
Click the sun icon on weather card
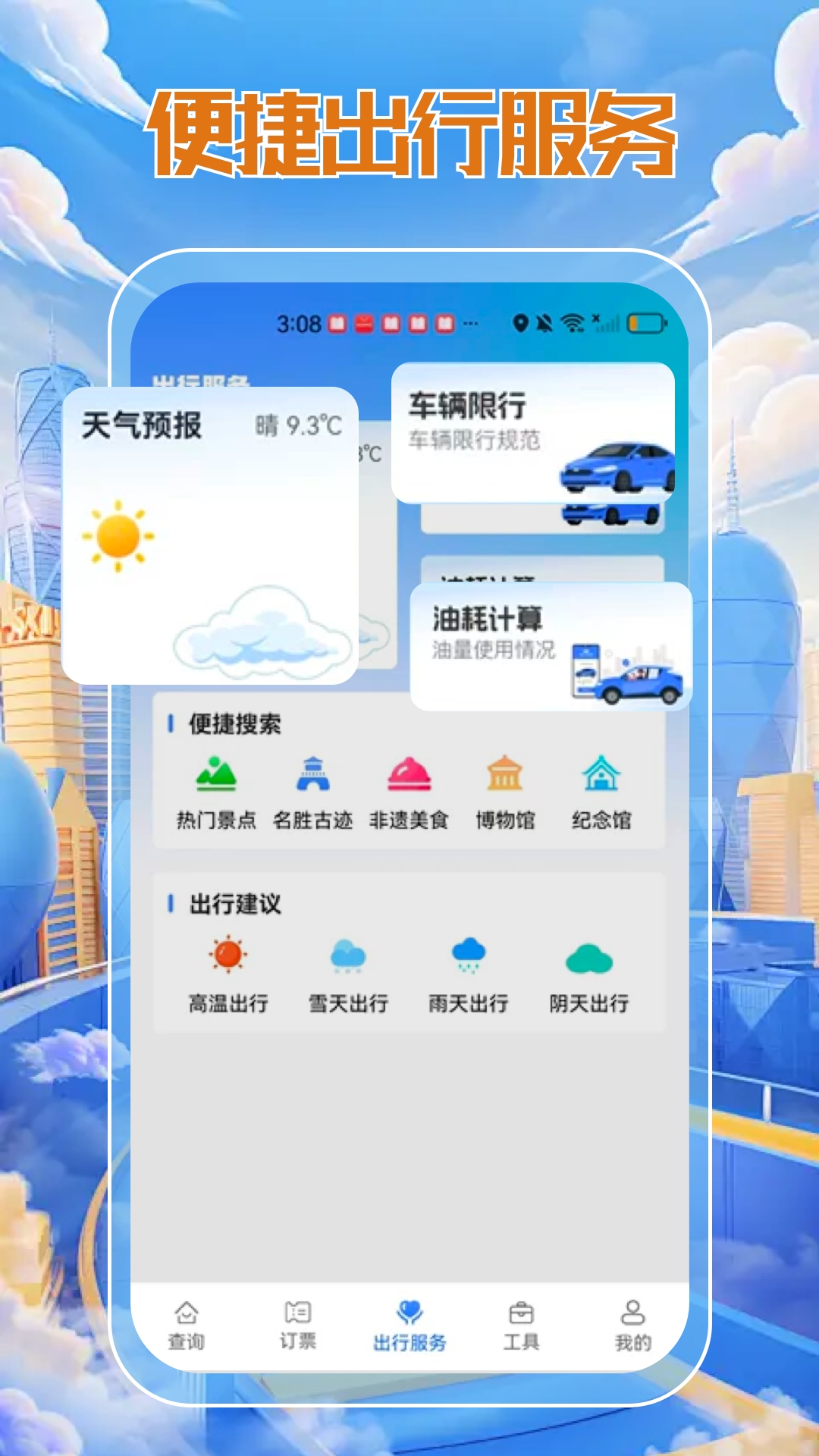tap(120, 536)
